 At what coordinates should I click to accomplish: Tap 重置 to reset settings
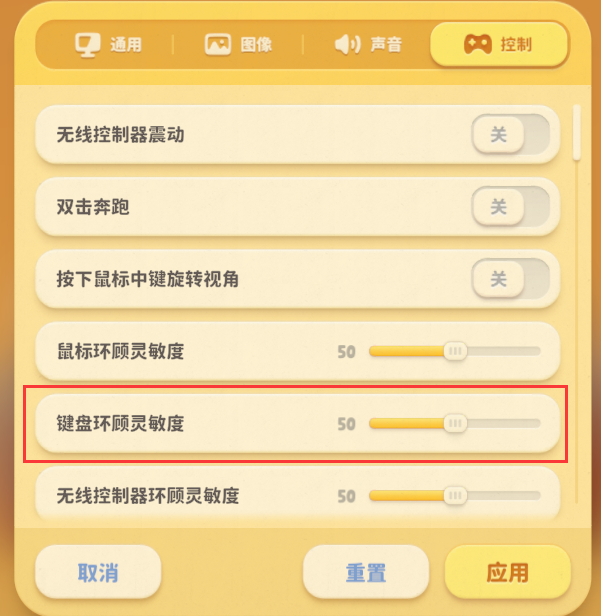pyautogui.click(x=366, y=573)
